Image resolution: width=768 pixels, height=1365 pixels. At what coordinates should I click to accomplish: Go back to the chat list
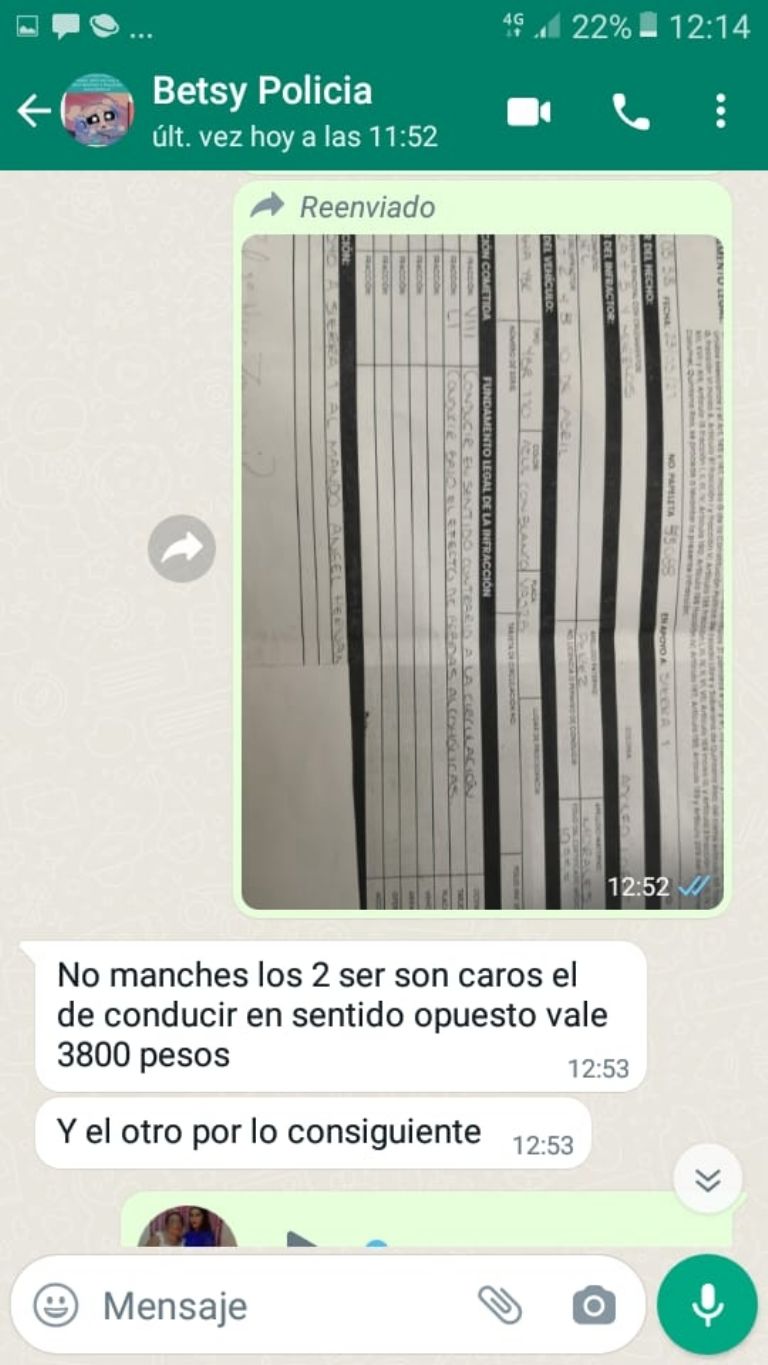(x=33, y=111)
